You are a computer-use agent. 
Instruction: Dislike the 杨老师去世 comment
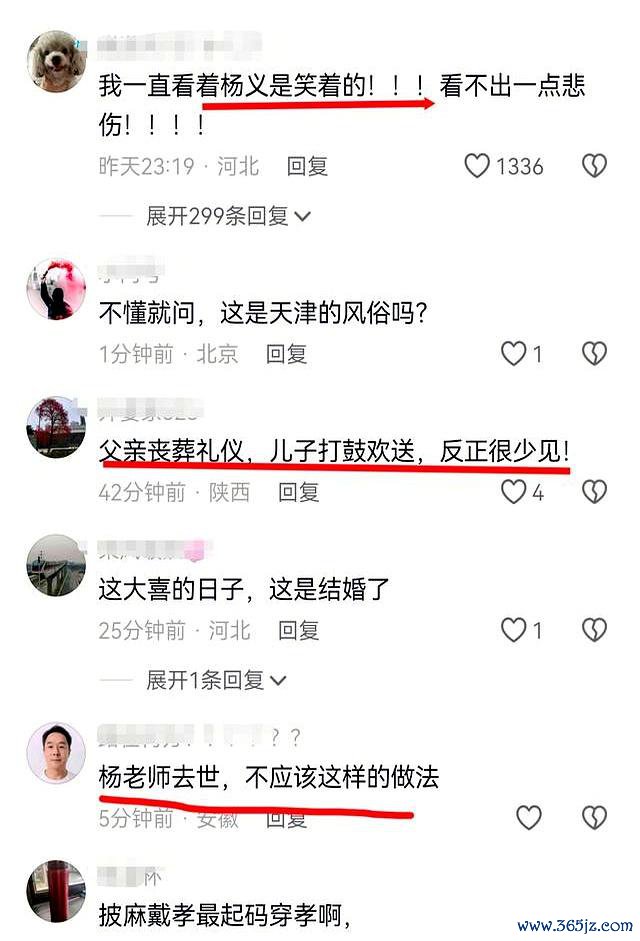click(595, 817)
